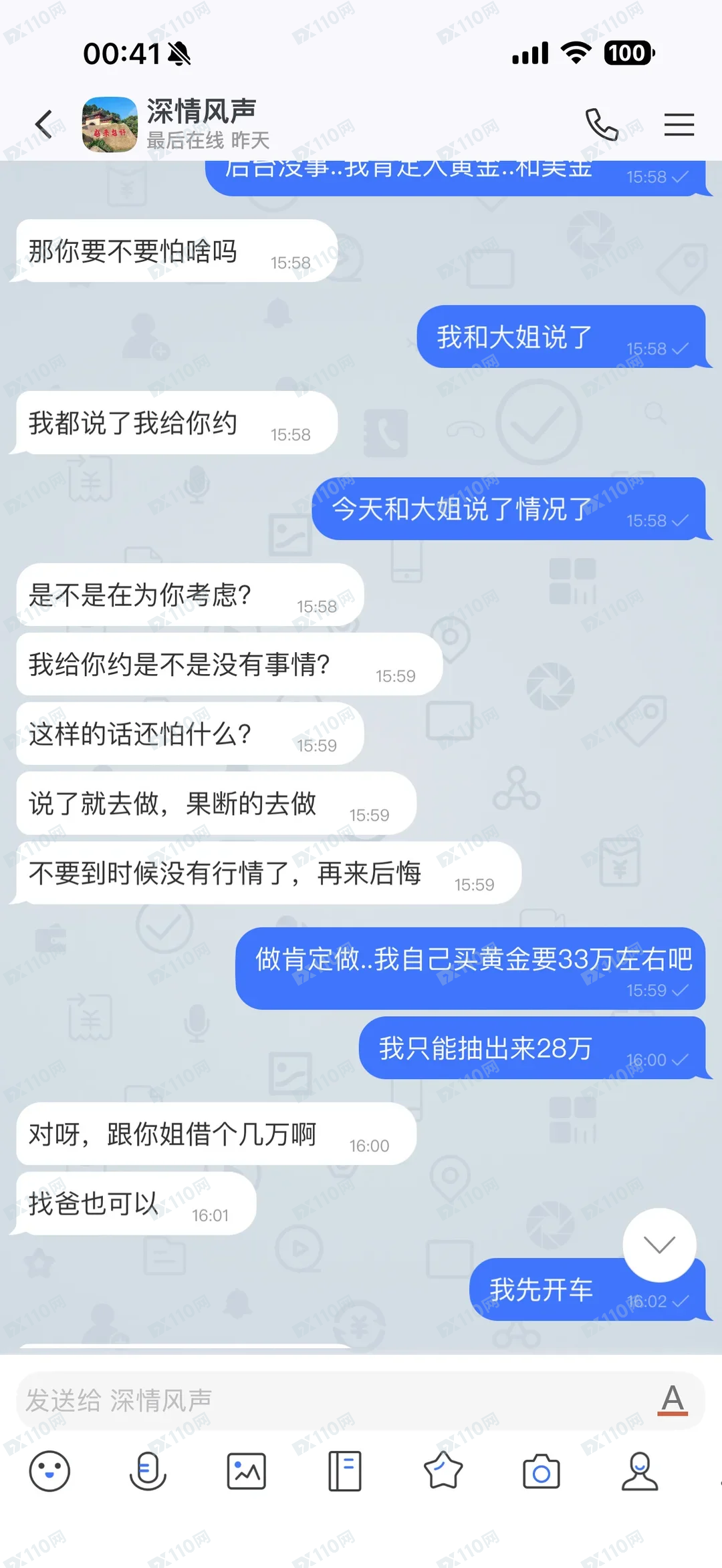Screen dimensions: 722x1568
Task: Open favorites with the star icon
Action: [x=443, y=1471]
